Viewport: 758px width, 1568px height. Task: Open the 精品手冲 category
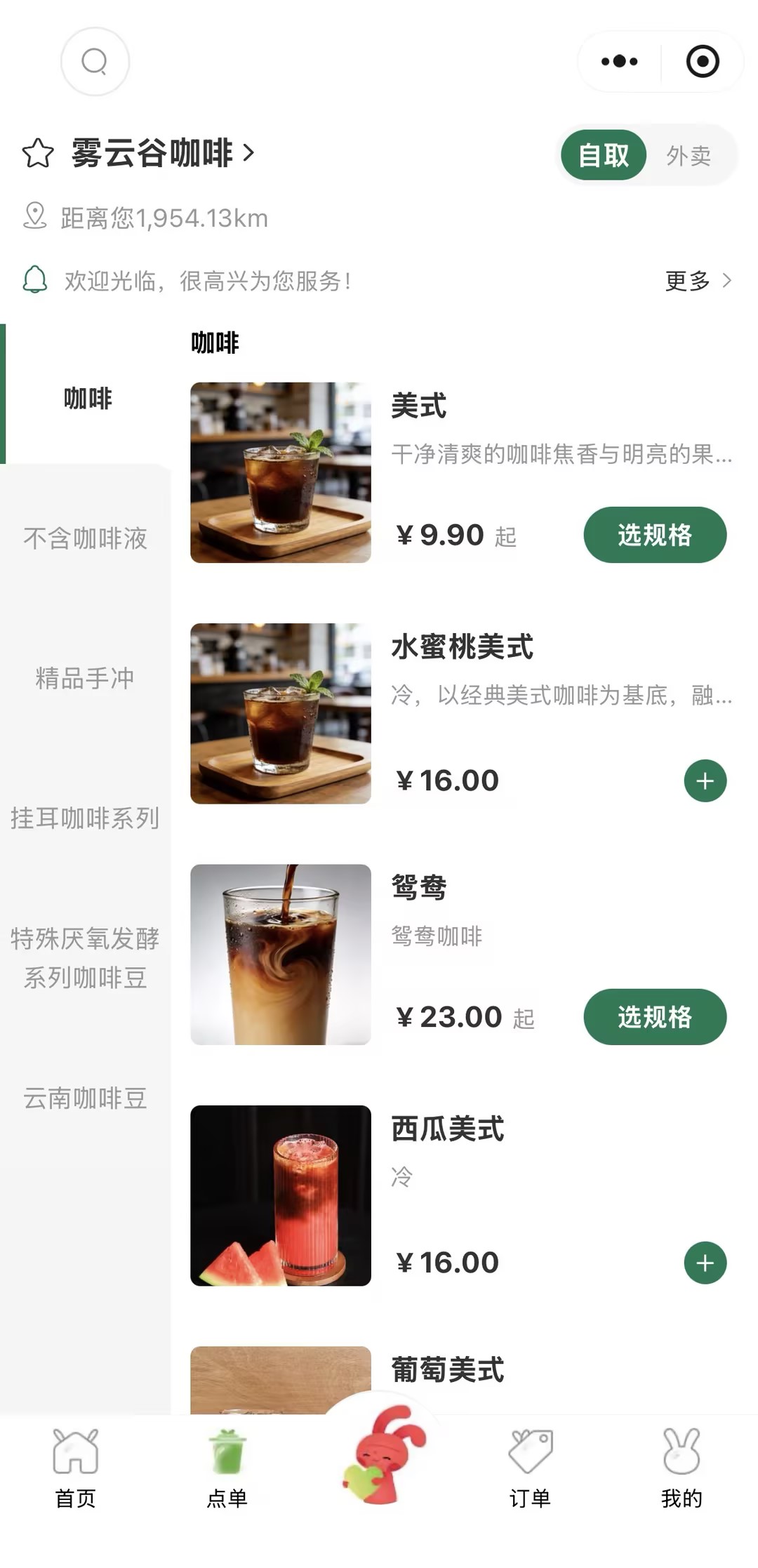coord(85,678)
